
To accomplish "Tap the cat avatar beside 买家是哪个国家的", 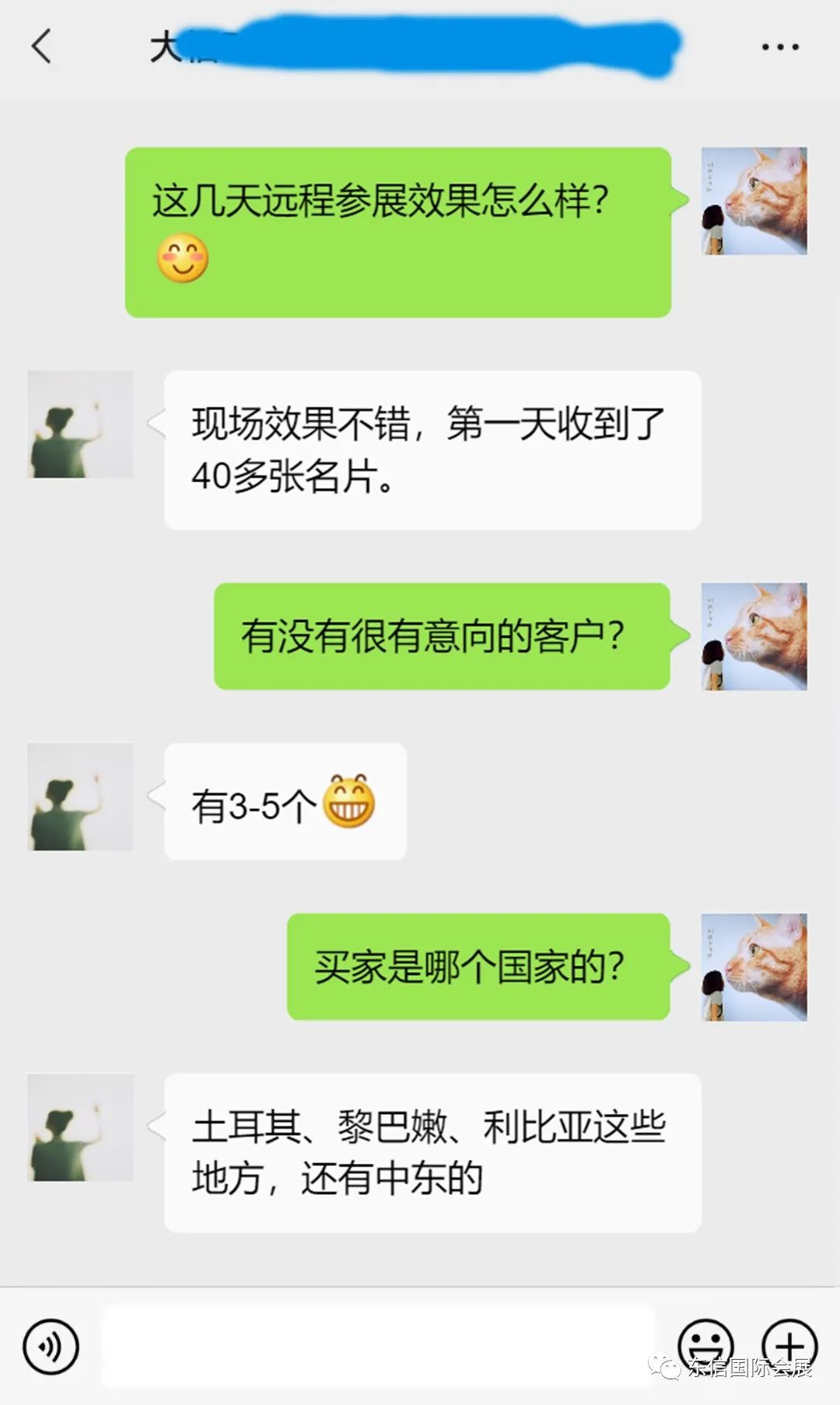I will click(754, 967).
